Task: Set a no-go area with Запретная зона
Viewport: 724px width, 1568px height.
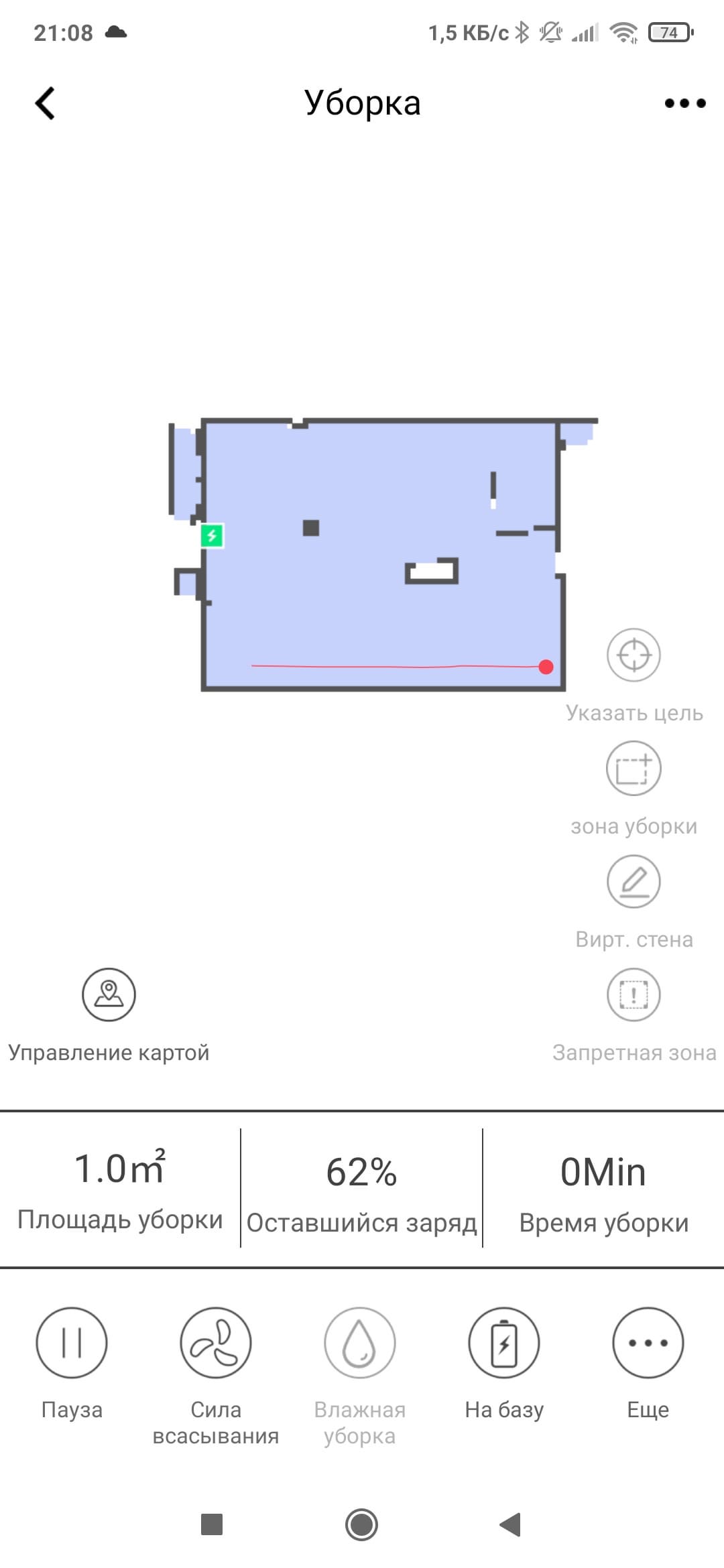Action: point(633,995)
